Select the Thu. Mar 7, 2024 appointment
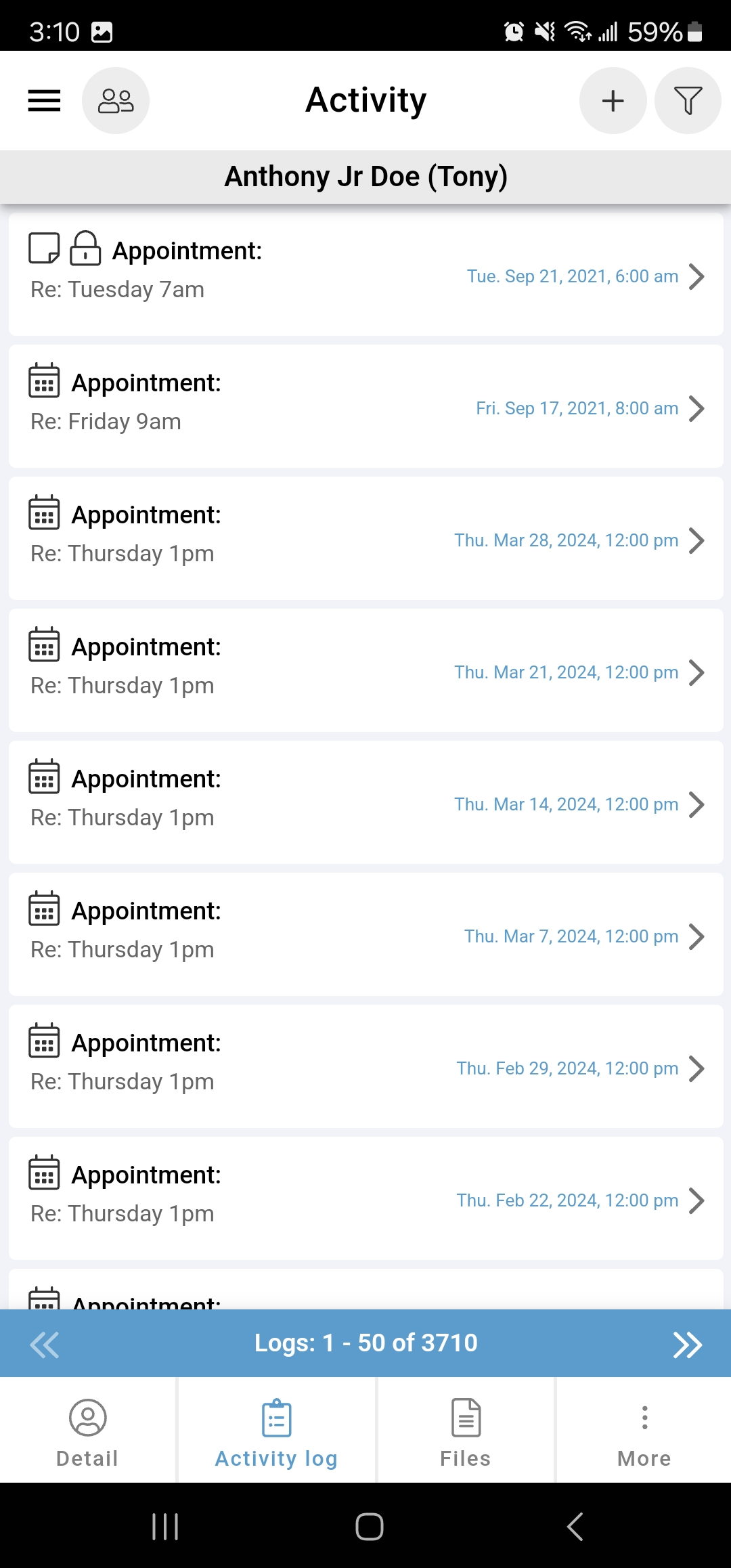This screenshot has width=731, height=1568. [365, 935]
